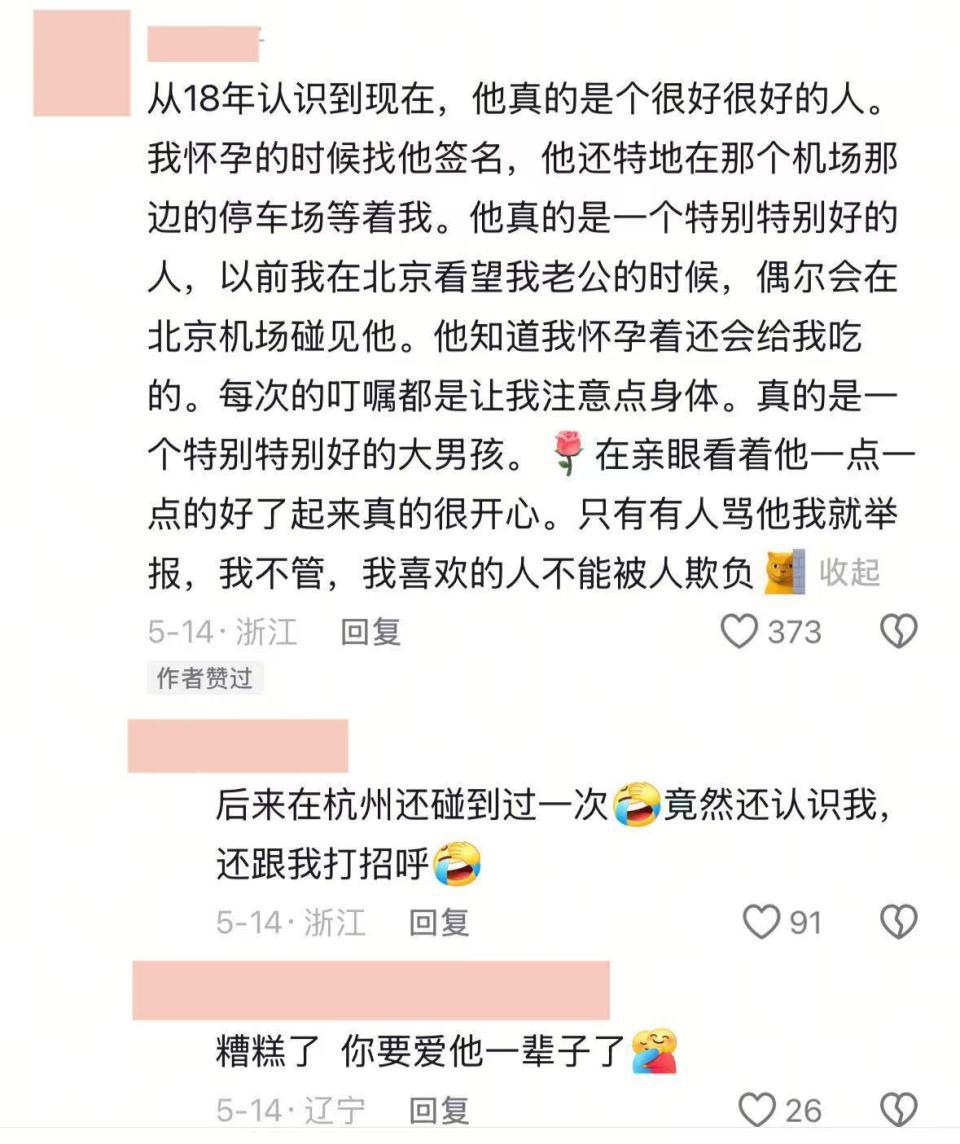The width and height of the screenshot is (960, 1144).
Task: Collapse the long comment via 收起
Action: tap(849, 573)
